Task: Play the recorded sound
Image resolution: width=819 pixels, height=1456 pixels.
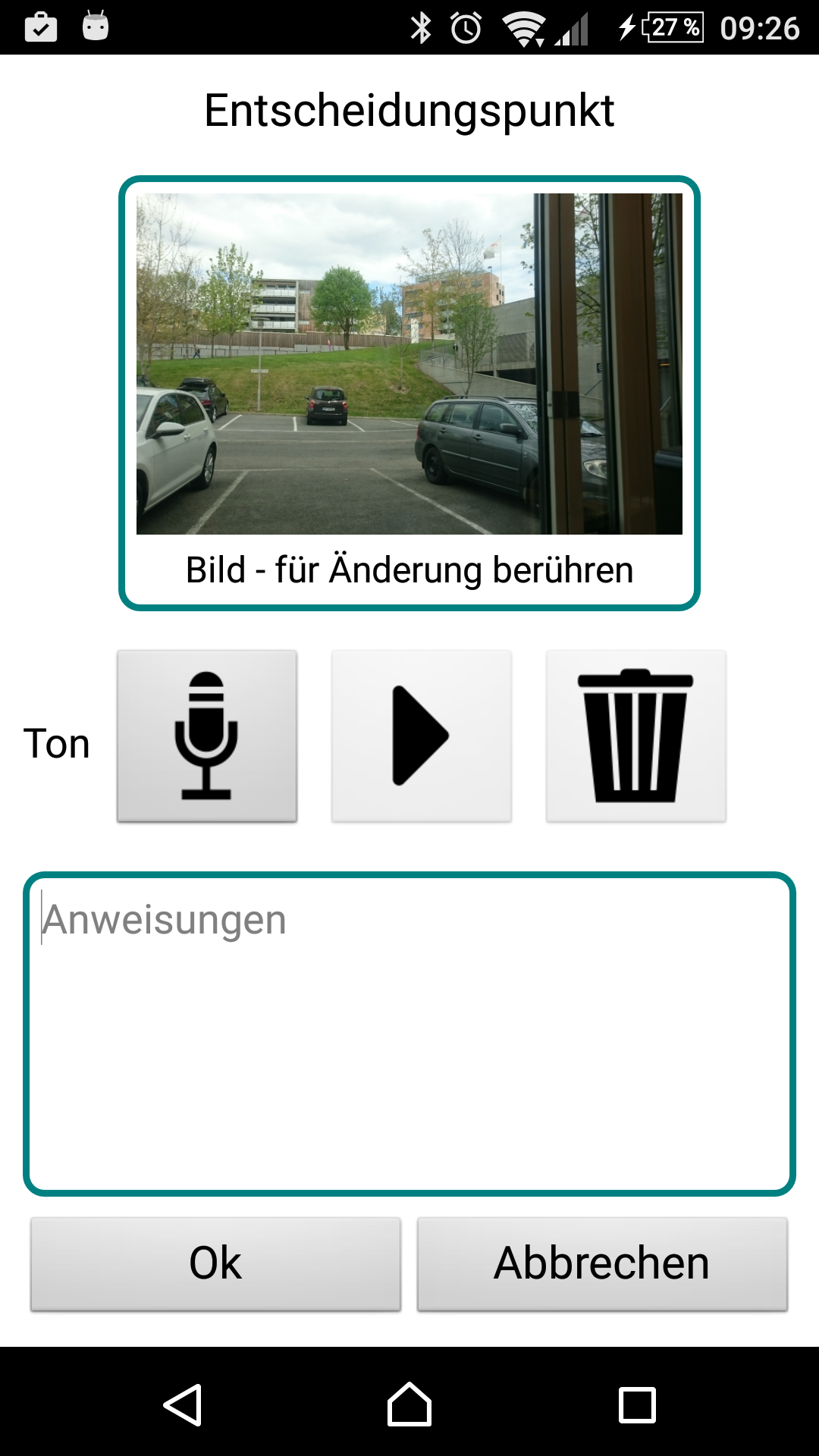Action: 421,736
